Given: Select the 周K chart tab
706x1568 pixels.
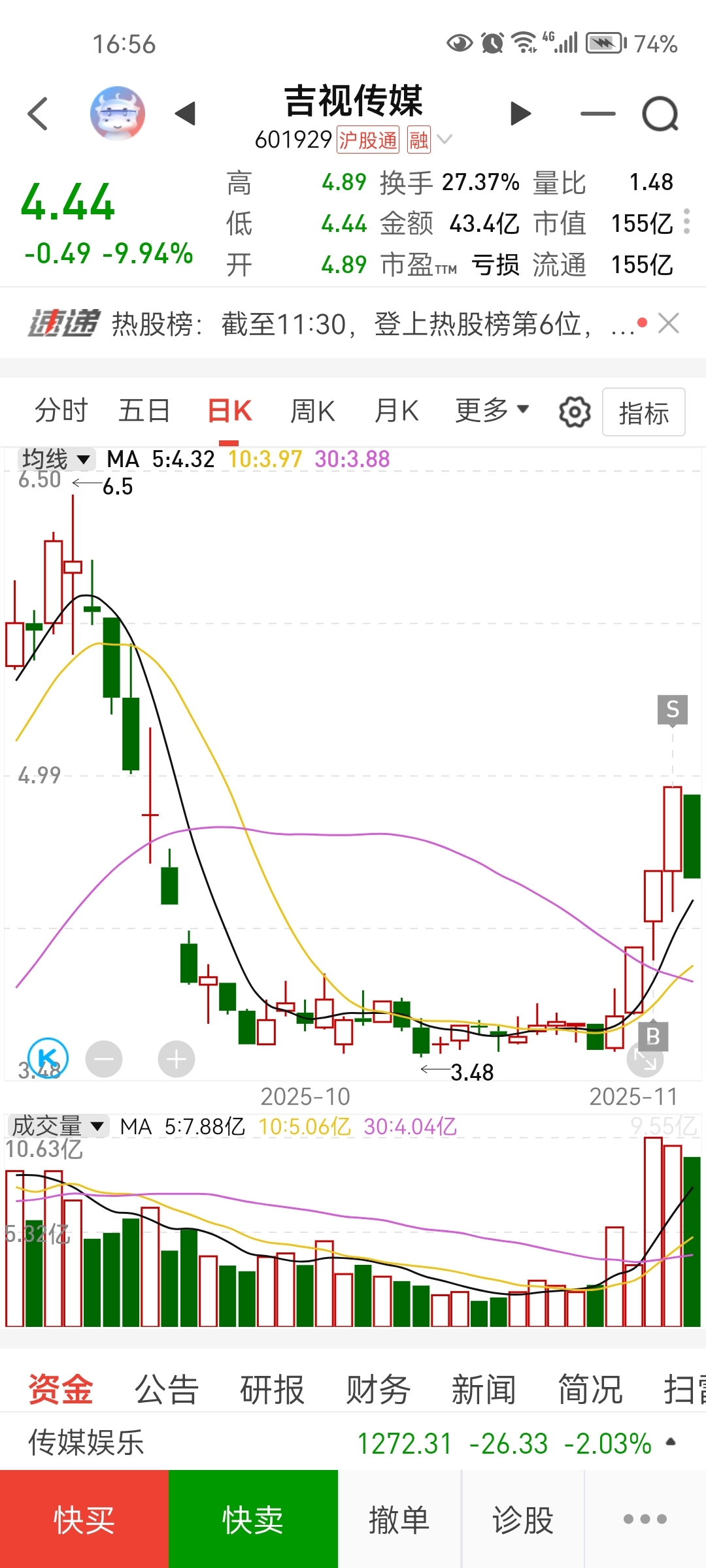Looking at the screenshot, I should (312, 411).
